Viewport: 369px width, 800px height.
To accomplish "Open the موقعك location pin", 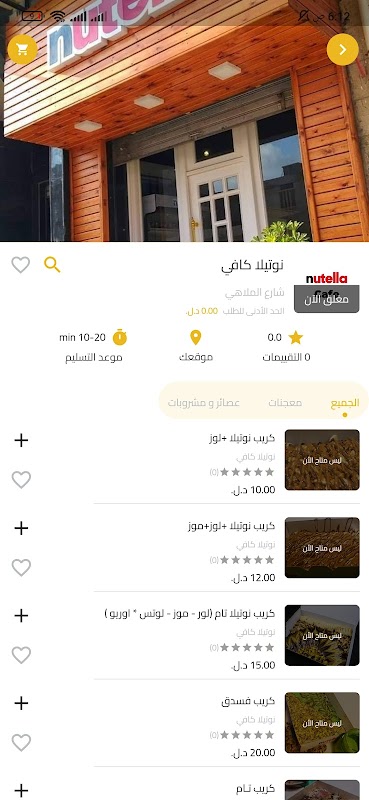I will (196, 346).
